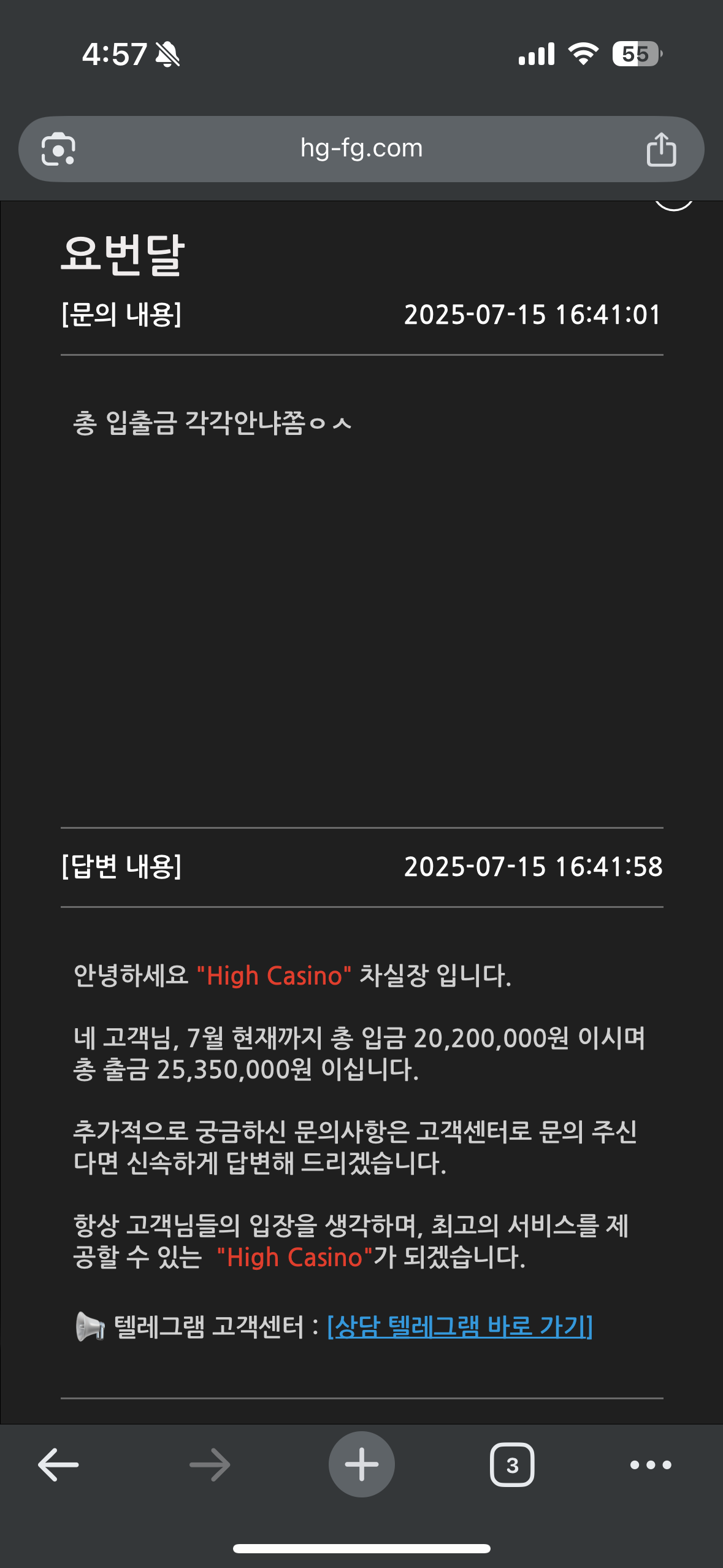Open a new tab with plus button
Viewport: 723px width, 1568px height.
pos(362,1464)
